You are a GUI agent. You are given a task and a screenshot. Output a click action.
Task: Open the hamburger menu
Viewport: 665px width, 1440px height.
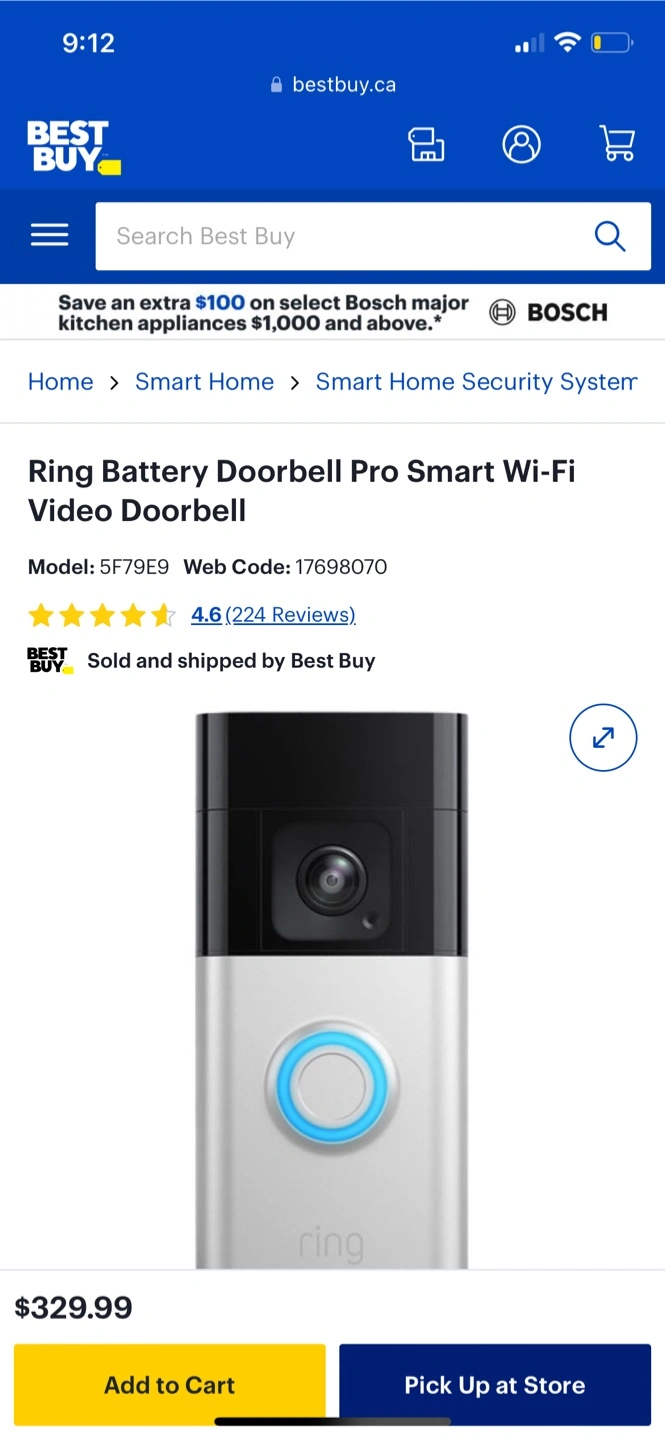click(x=49, y=236)
